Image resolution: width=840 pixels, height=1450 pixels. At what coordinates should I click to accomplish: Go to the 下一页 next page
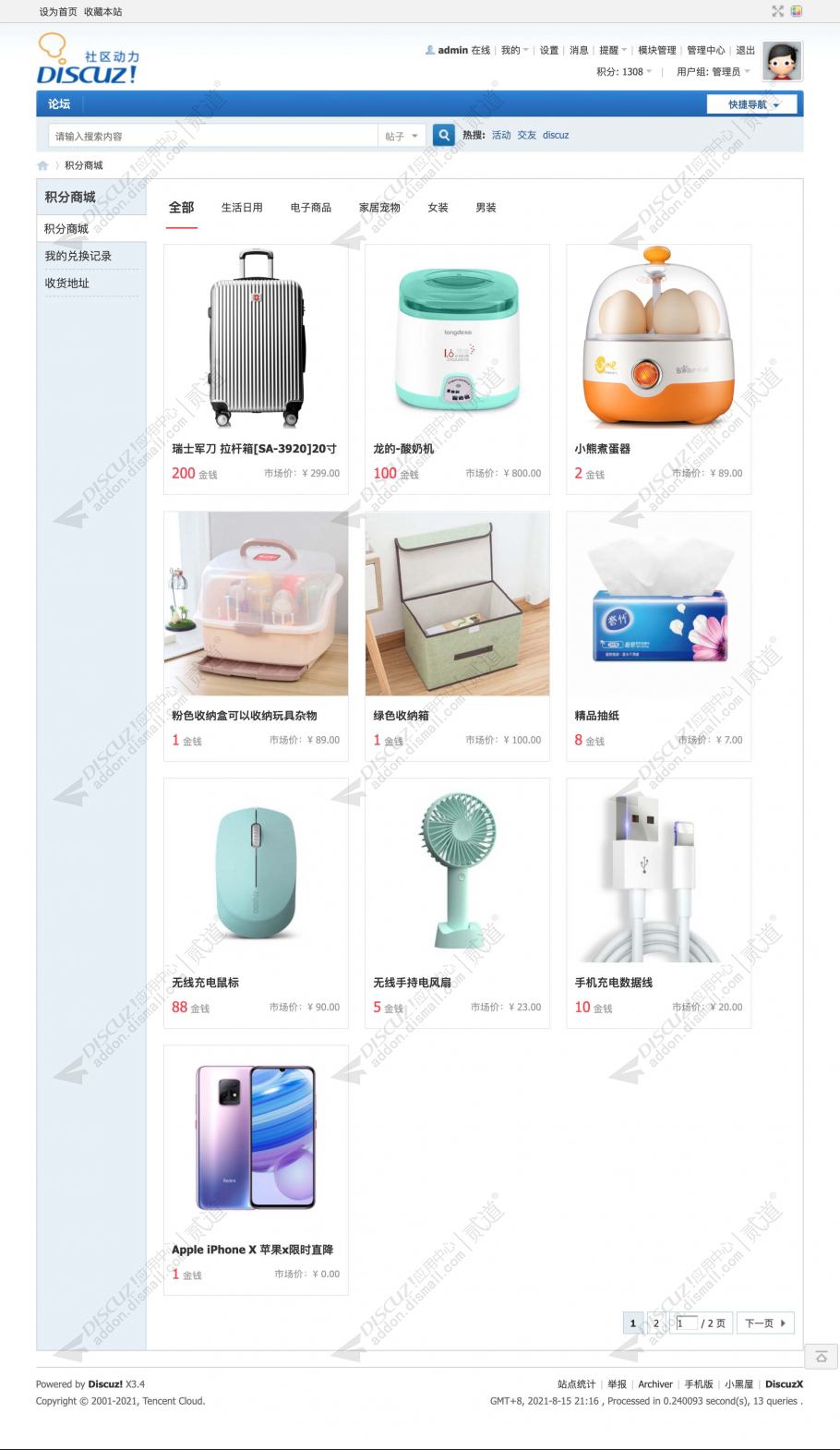[764, 1323]
